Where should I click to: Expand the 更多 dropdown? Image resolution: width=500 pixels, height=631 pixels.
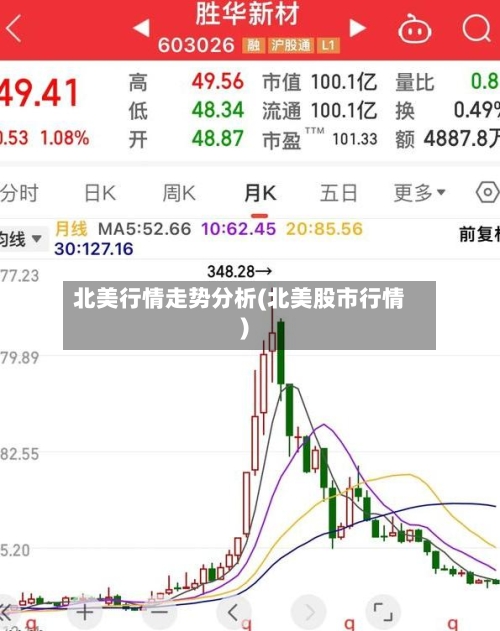click(x=419, y=193)
